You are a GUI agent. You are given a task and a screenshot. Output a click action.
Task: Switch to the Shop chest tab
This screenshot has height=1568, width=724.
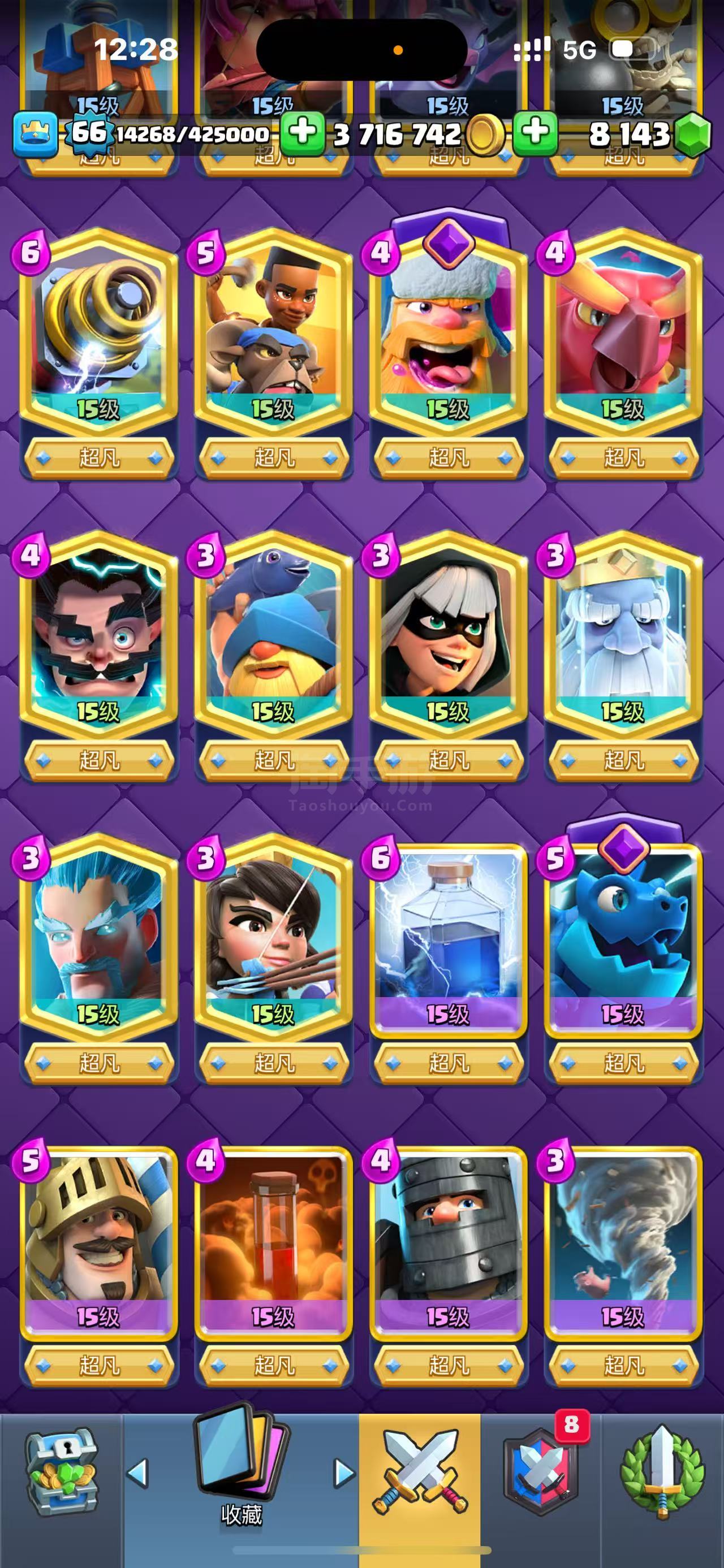click(61, 1472)
